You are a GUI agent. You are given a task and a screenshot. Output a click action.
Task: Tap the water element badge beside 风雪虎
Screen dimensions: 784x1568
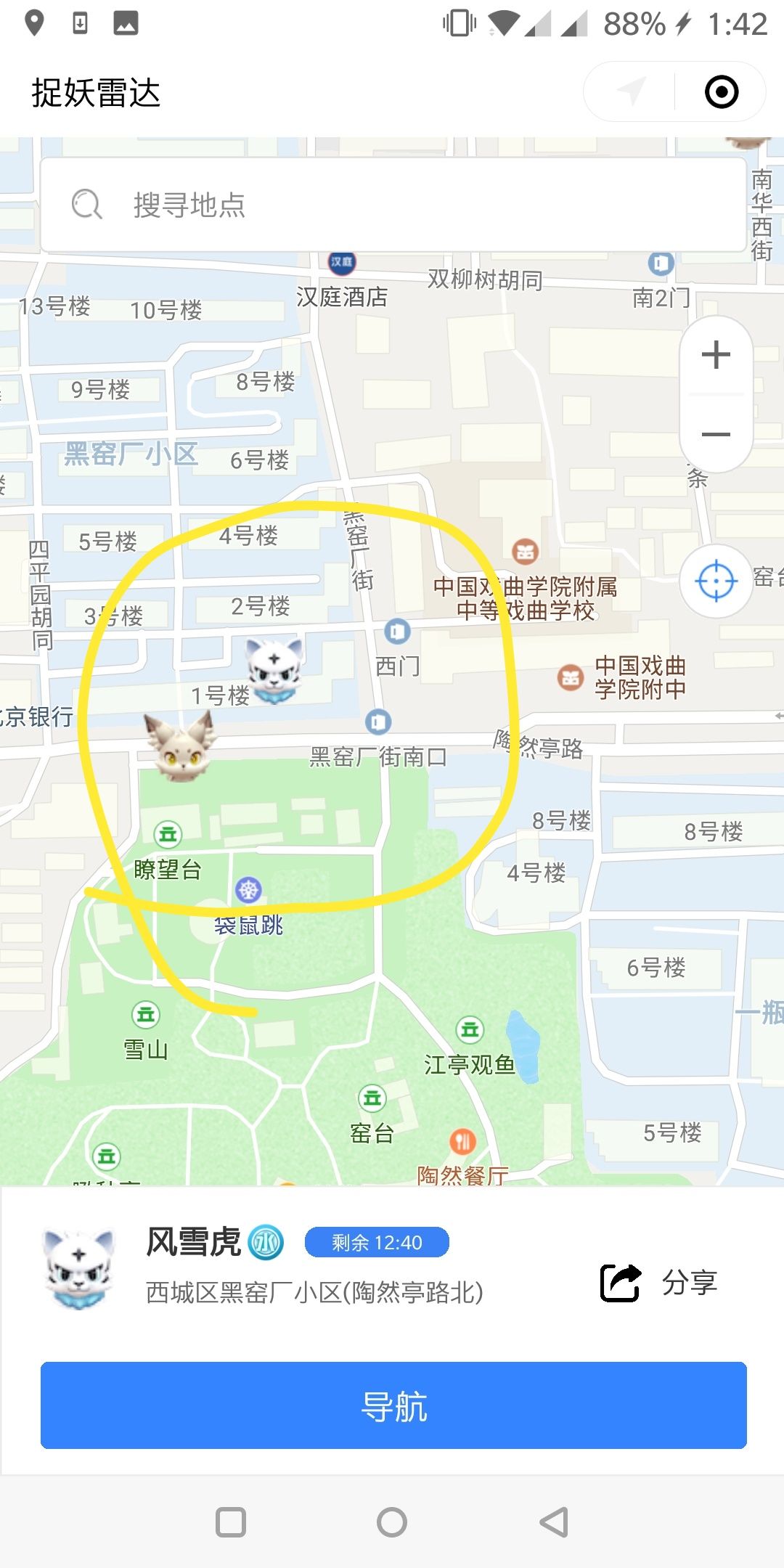point(266,1241)
